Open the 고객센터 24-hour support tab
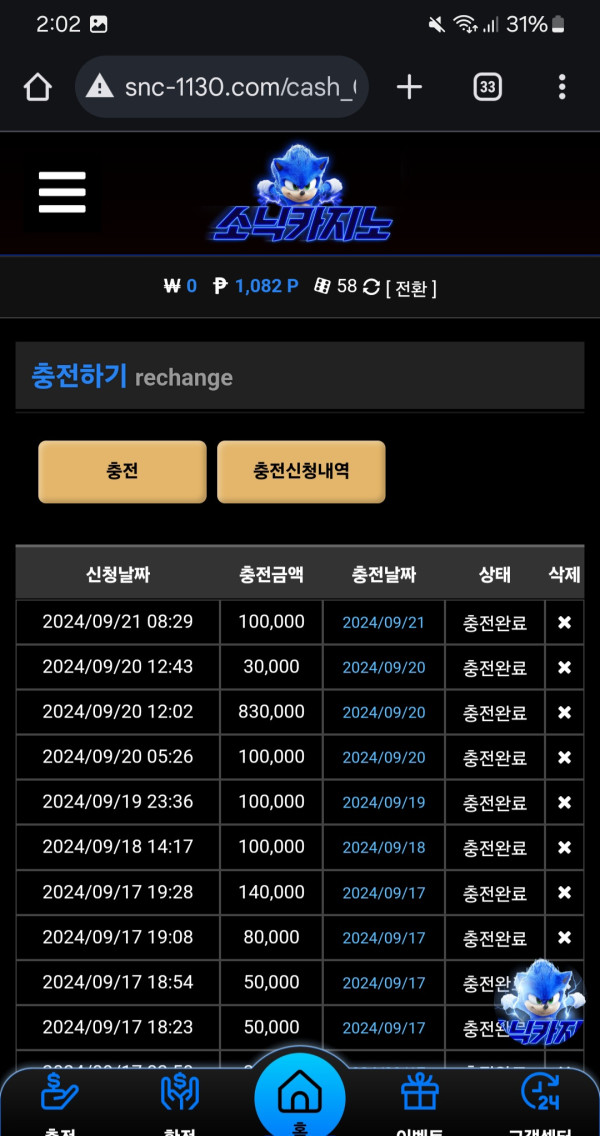This screenshot has width=600, height=1136. click(540, 1100)
